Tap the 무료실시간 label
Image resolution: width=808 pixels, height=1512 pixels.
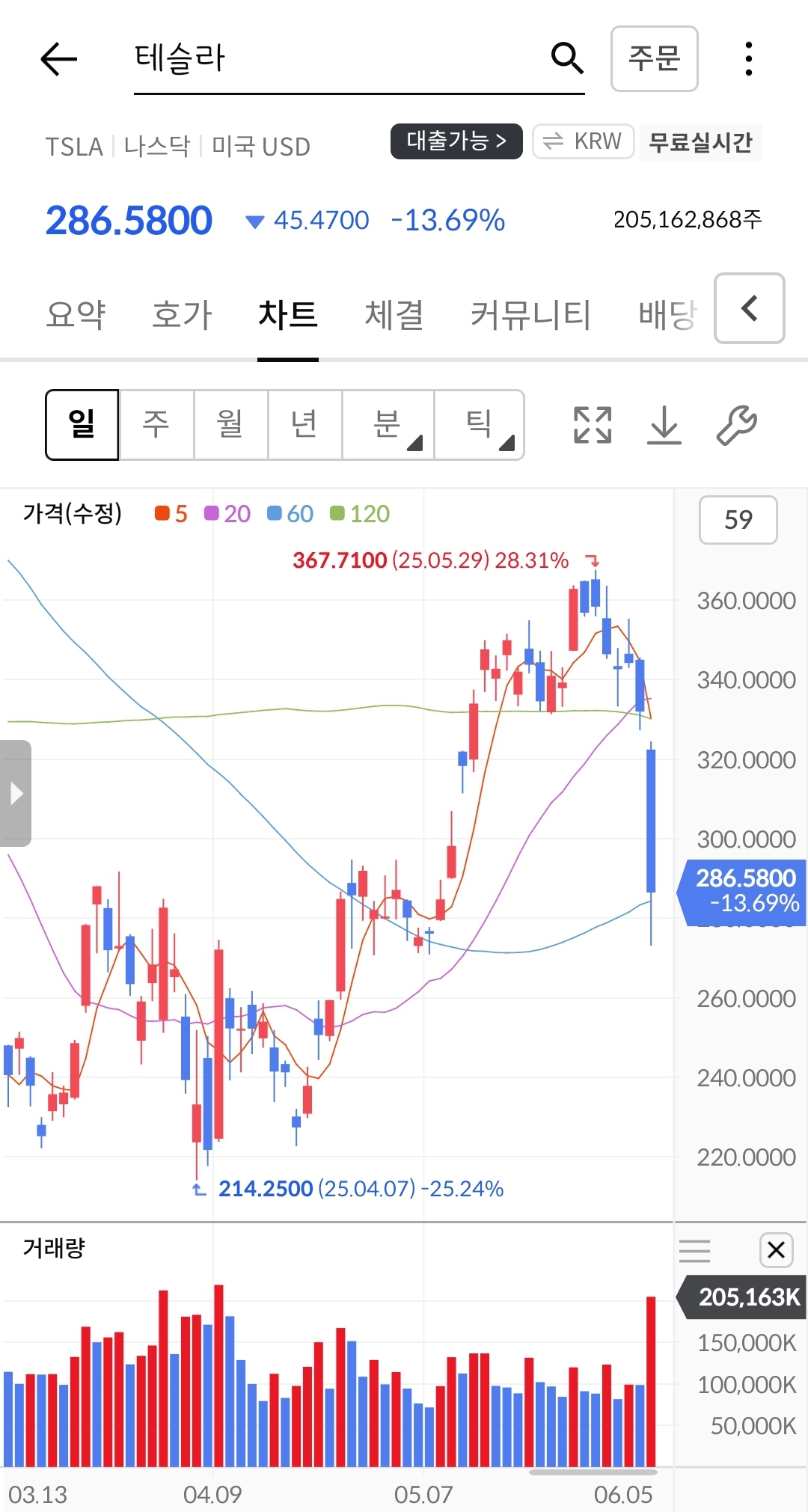pyautogui.click(x=700, y=142)
